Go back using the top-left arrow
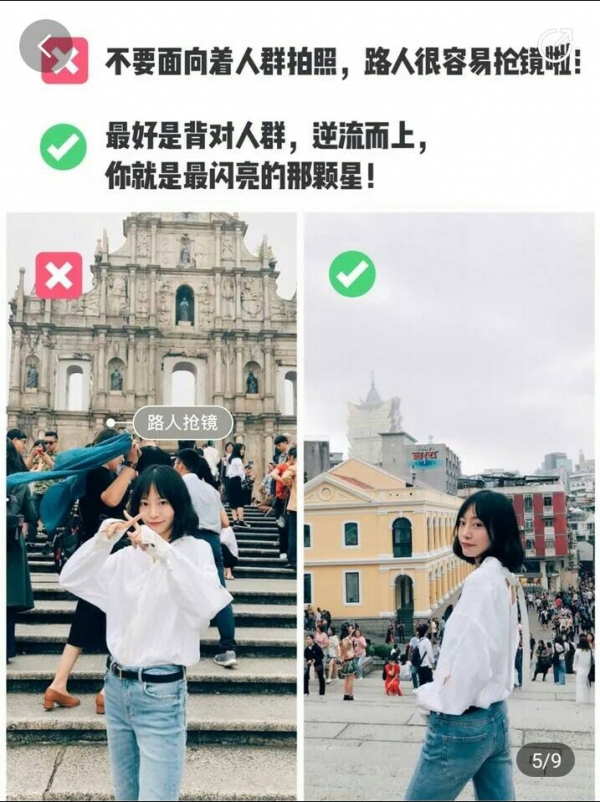Image resolution: width=600 pixels, height=802 pixels. (44, 45)
